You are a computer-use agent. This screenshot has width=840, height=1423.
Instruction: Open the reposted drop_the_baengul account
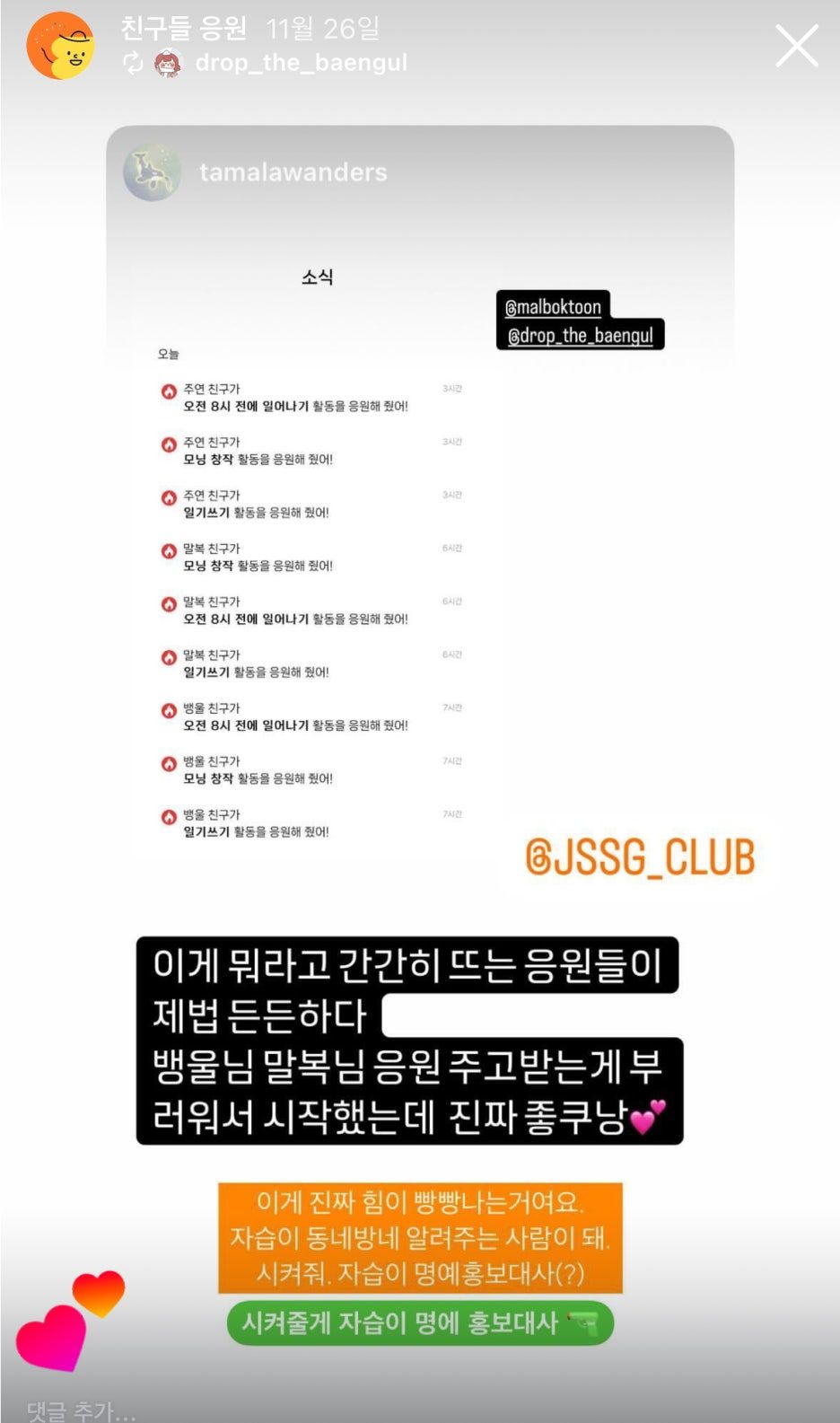point(301,63)
